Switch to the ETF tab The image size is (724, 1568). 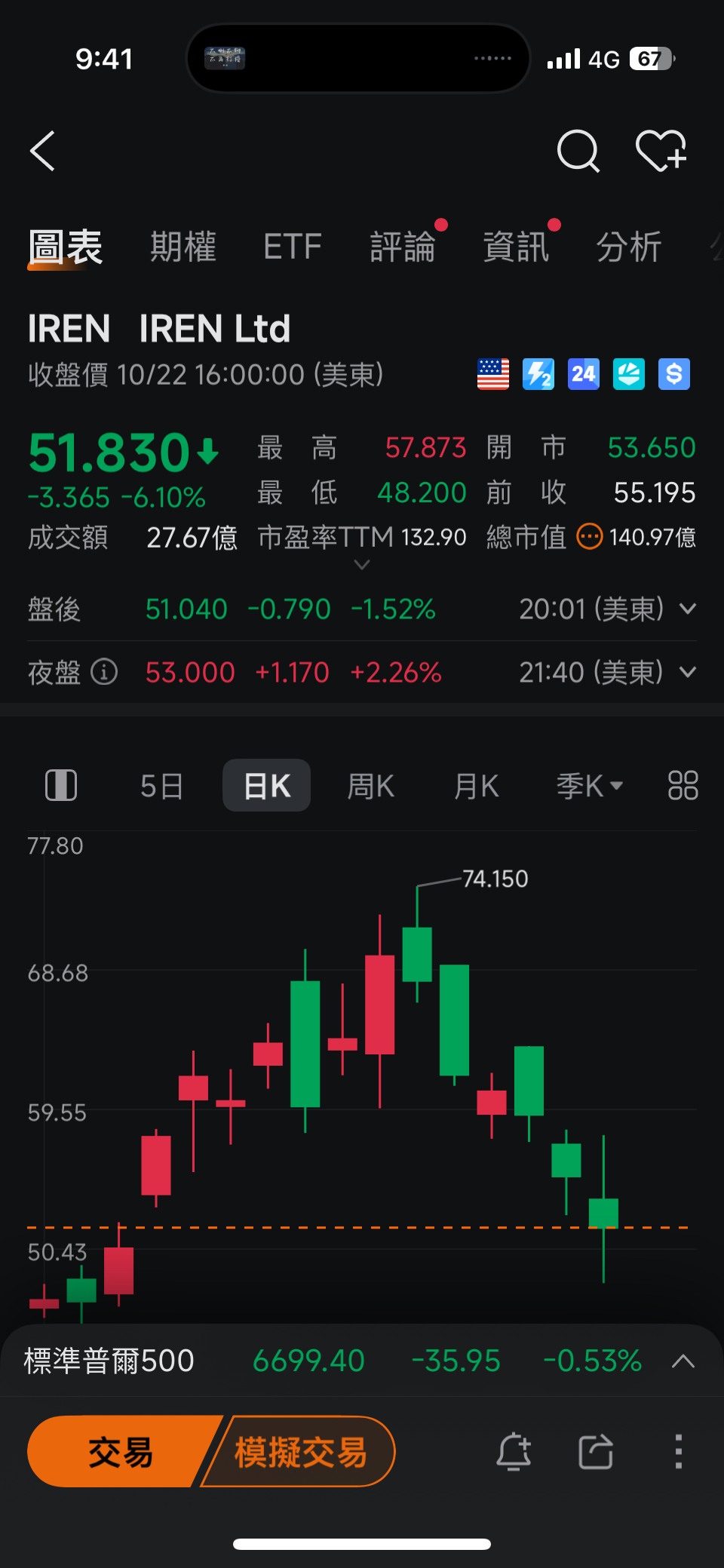(293, 247)
